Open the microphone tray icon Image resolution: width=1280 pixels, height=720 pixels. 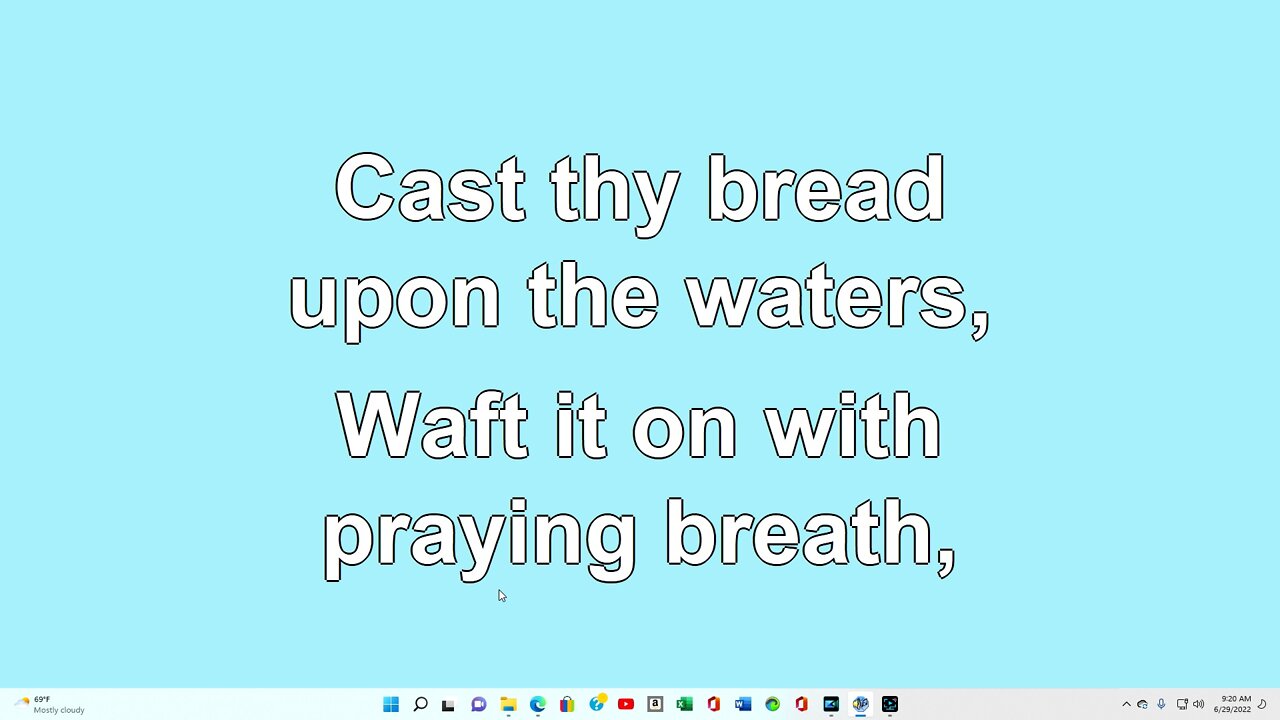click(1161, 704)
